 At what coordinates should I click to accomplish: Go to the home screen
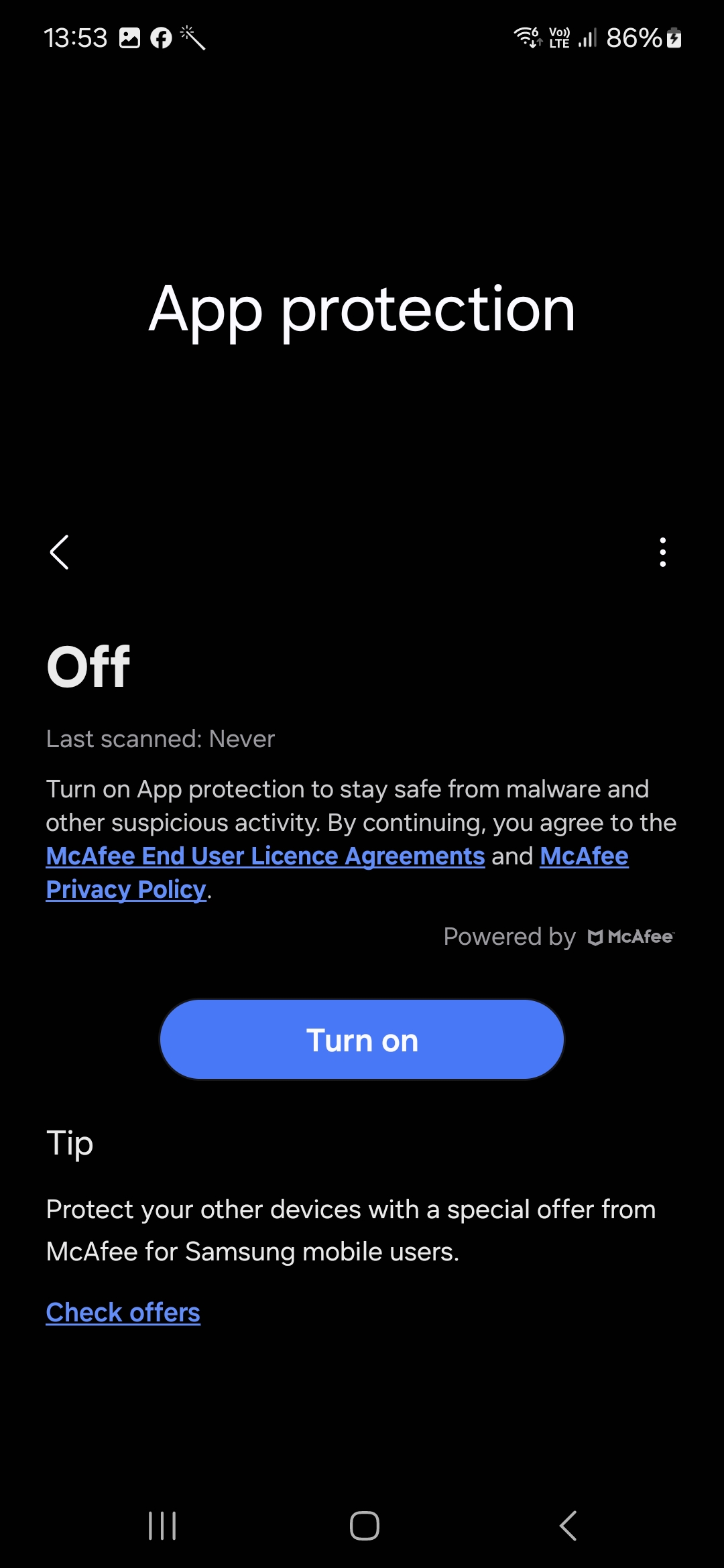point(364,1526)
